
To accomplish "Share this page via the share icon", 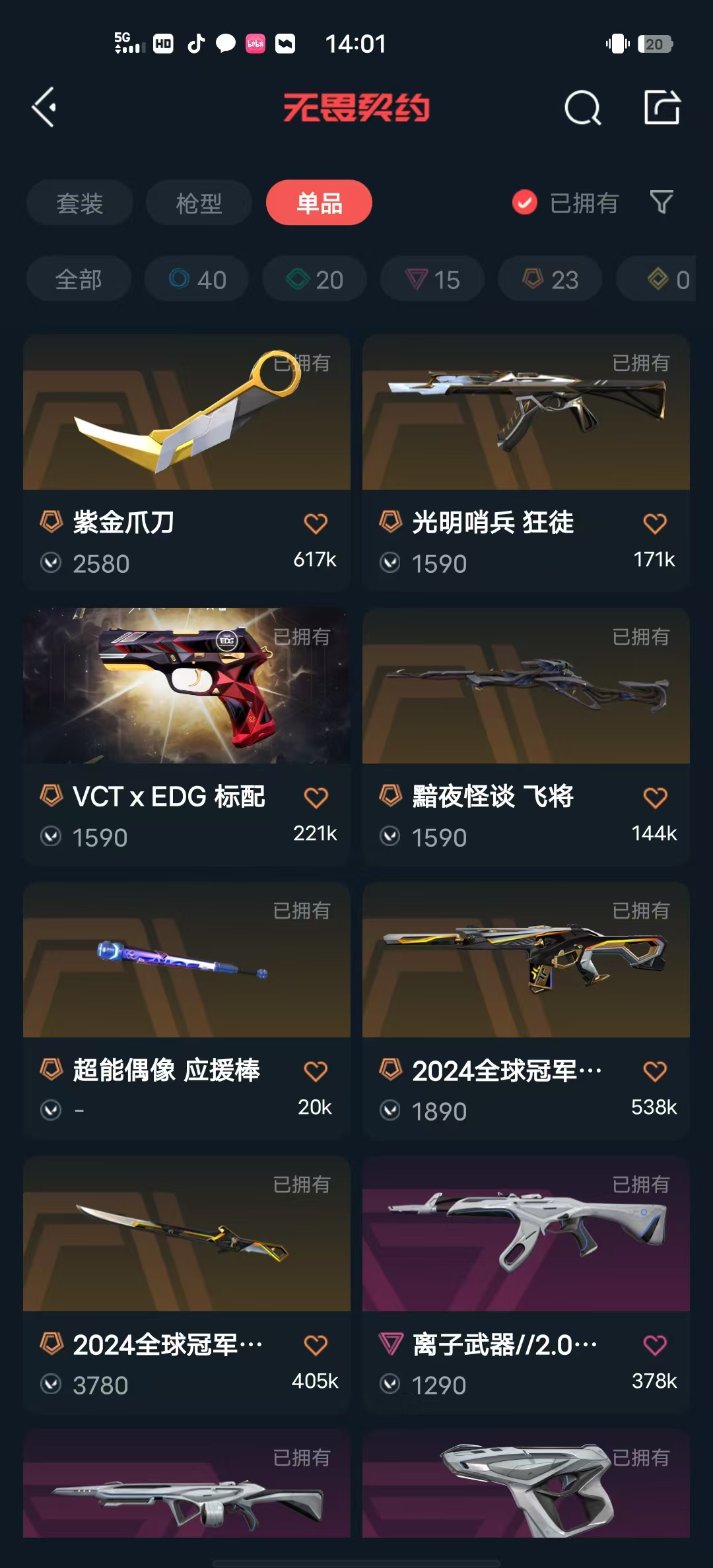I will 662,108.
